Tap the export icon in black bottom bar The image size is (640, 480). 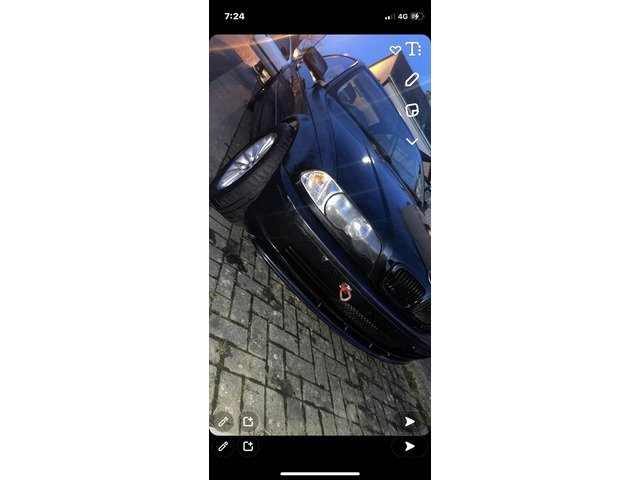click(248, 447)
